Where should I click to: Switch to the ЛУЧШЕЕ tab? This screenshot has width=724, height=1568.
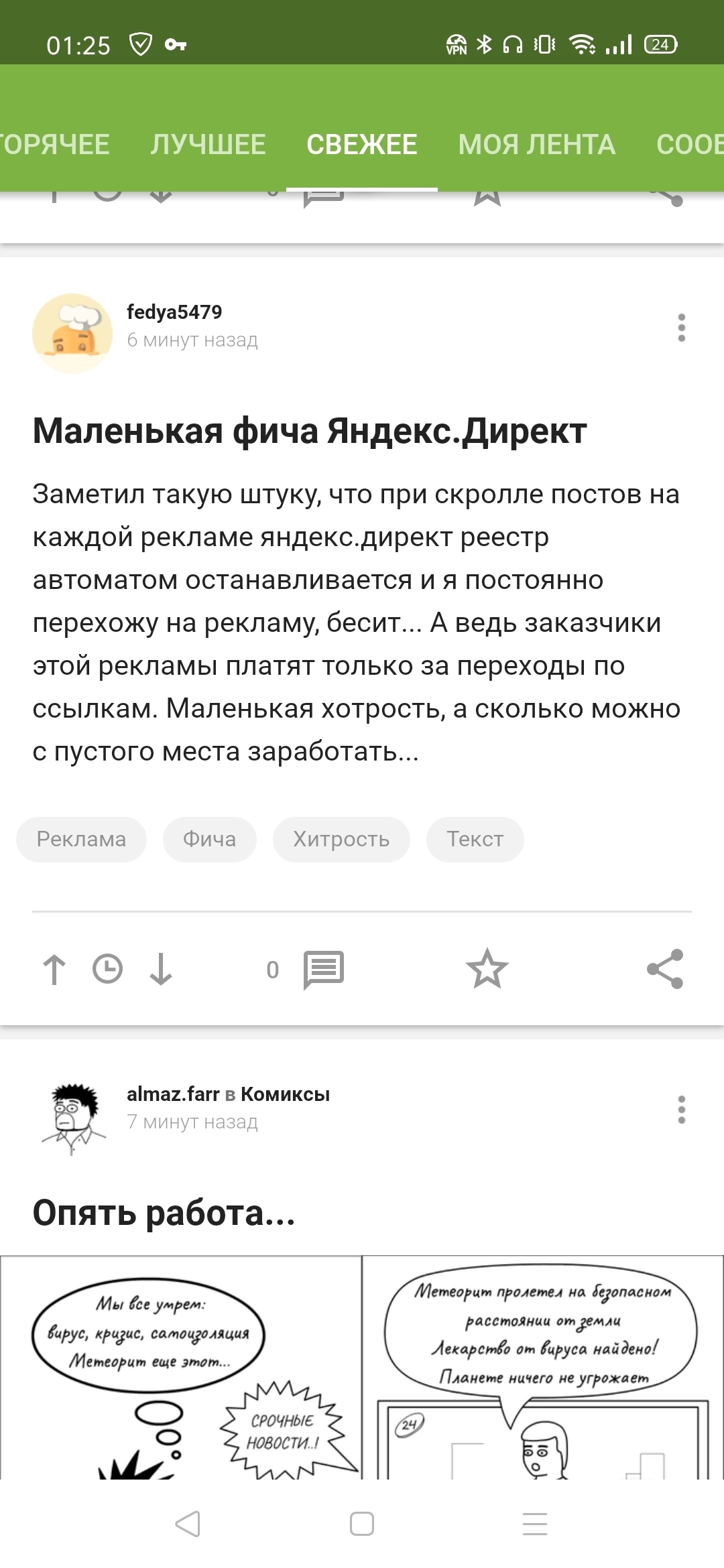point(208,144)
